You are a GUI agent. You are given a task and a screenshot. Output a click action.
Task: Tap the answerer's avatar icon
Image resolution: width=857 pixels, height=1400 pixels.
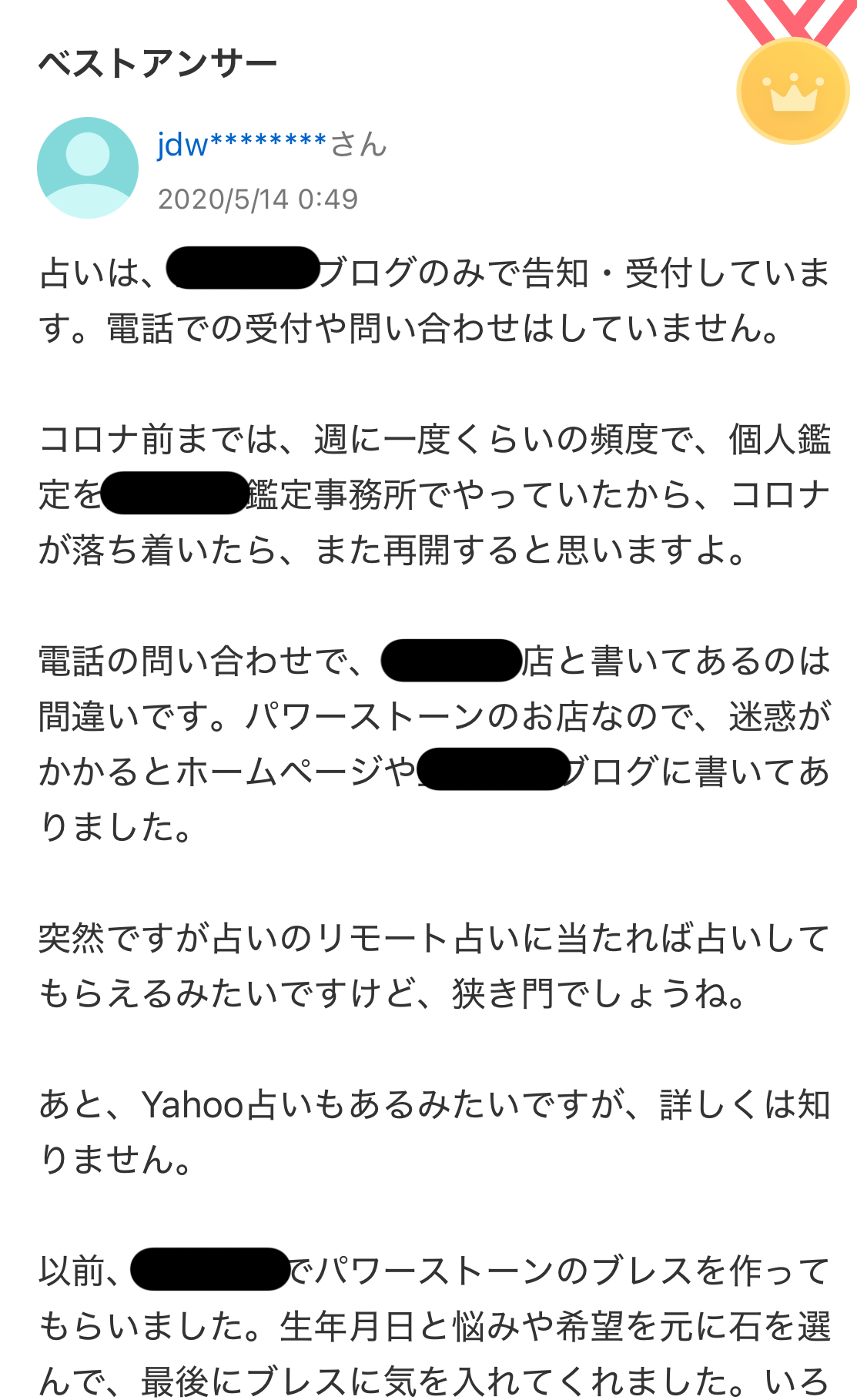coord(88,168)
